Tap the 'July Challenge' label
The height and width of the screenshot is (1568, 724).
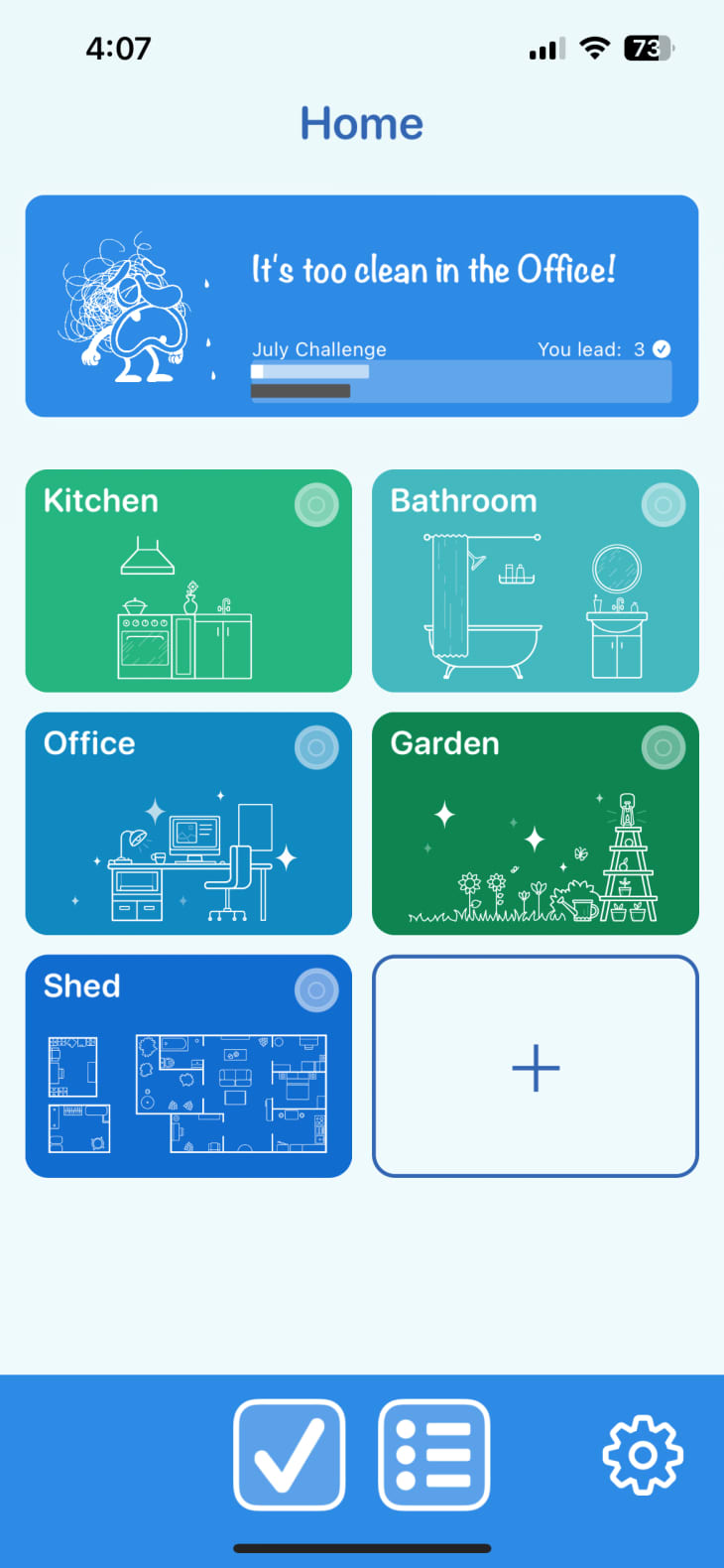click(x=319, y=348)
